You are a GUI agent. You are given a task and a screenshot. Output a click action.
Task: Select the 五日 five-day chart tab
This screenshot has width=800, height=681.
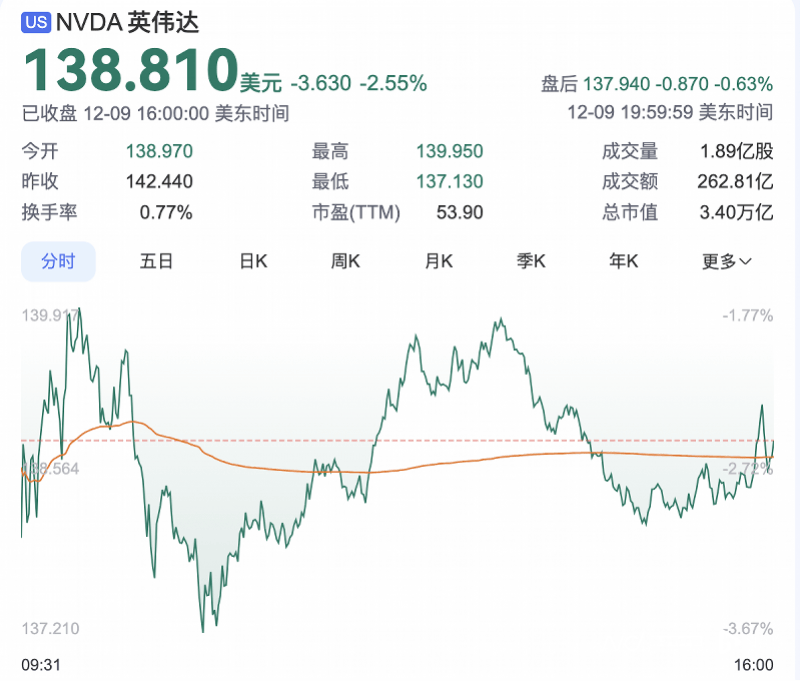click(x=157, y=262)
